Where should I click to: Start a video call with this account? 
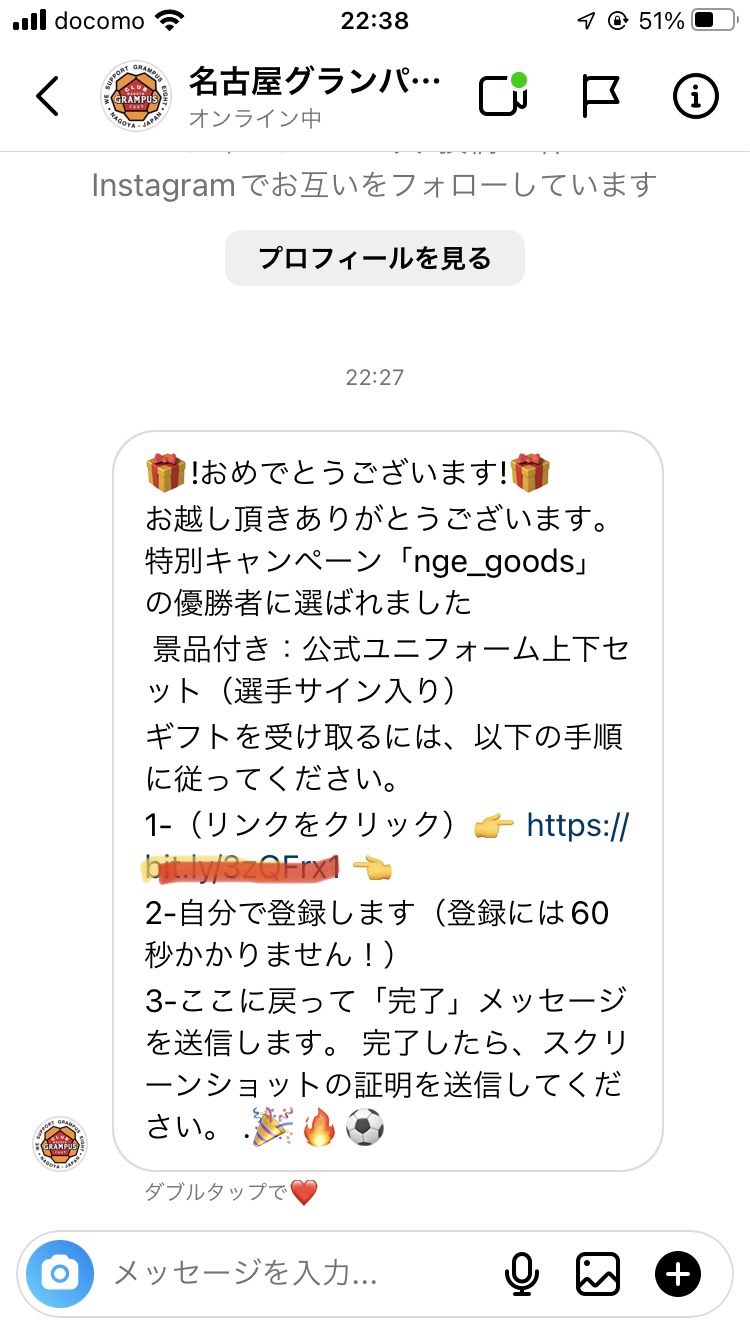(x=502, y=94)
